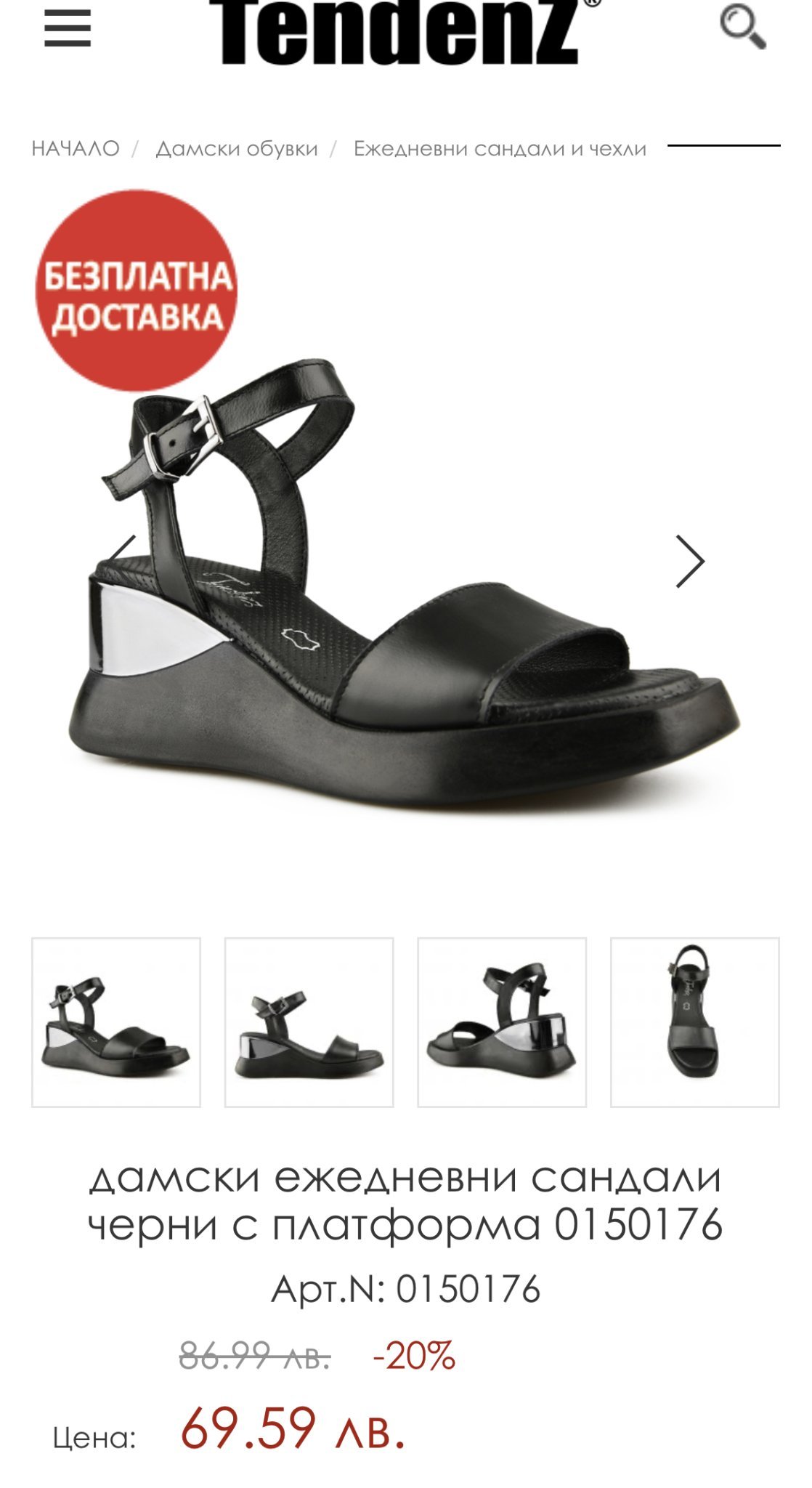Open the hamburger menu

click(68, 31)
